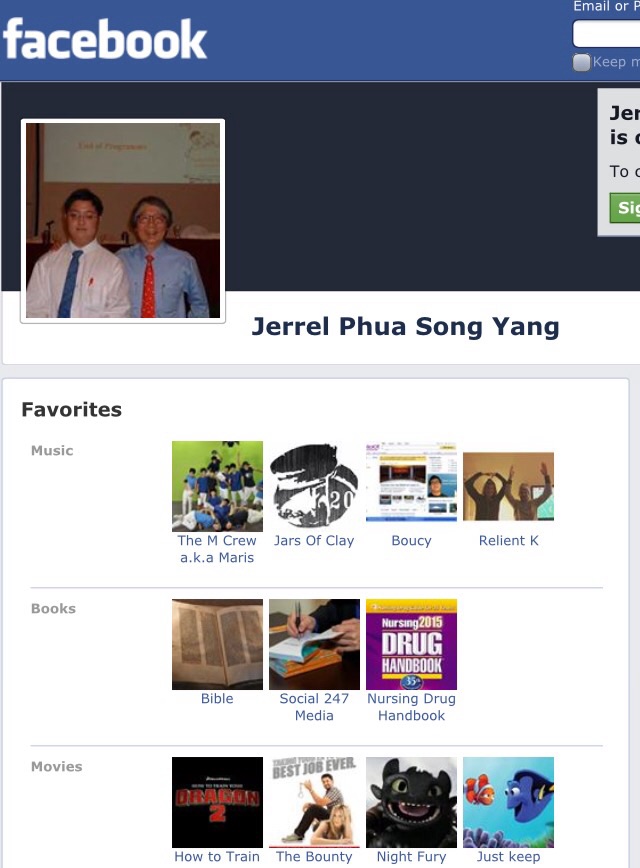View The Bounty movie page
Screen dimensions: 640x868
tap(314, 802)
